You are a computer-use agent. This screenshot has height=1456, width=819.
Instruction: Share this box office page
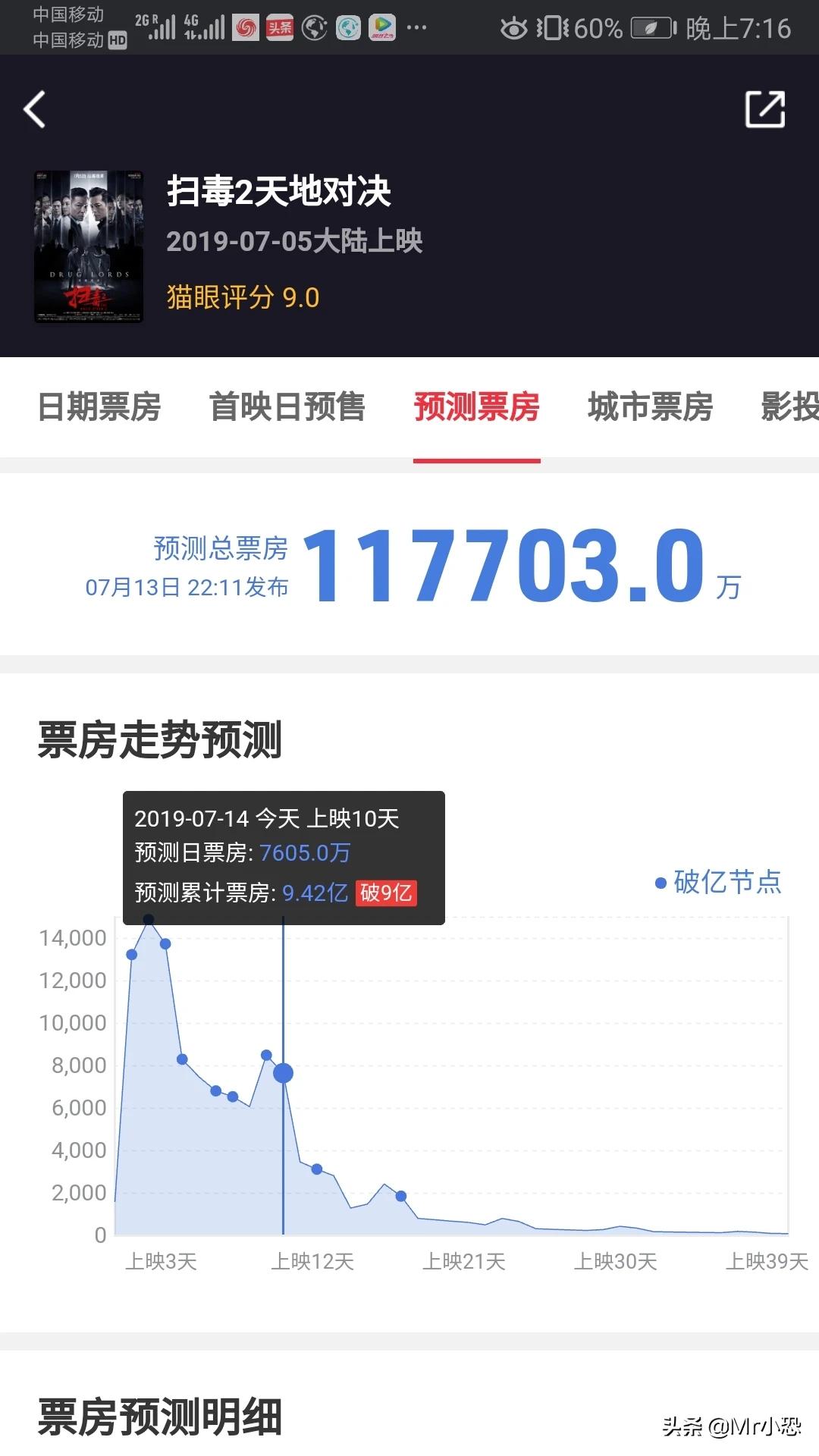click(764, 109)
